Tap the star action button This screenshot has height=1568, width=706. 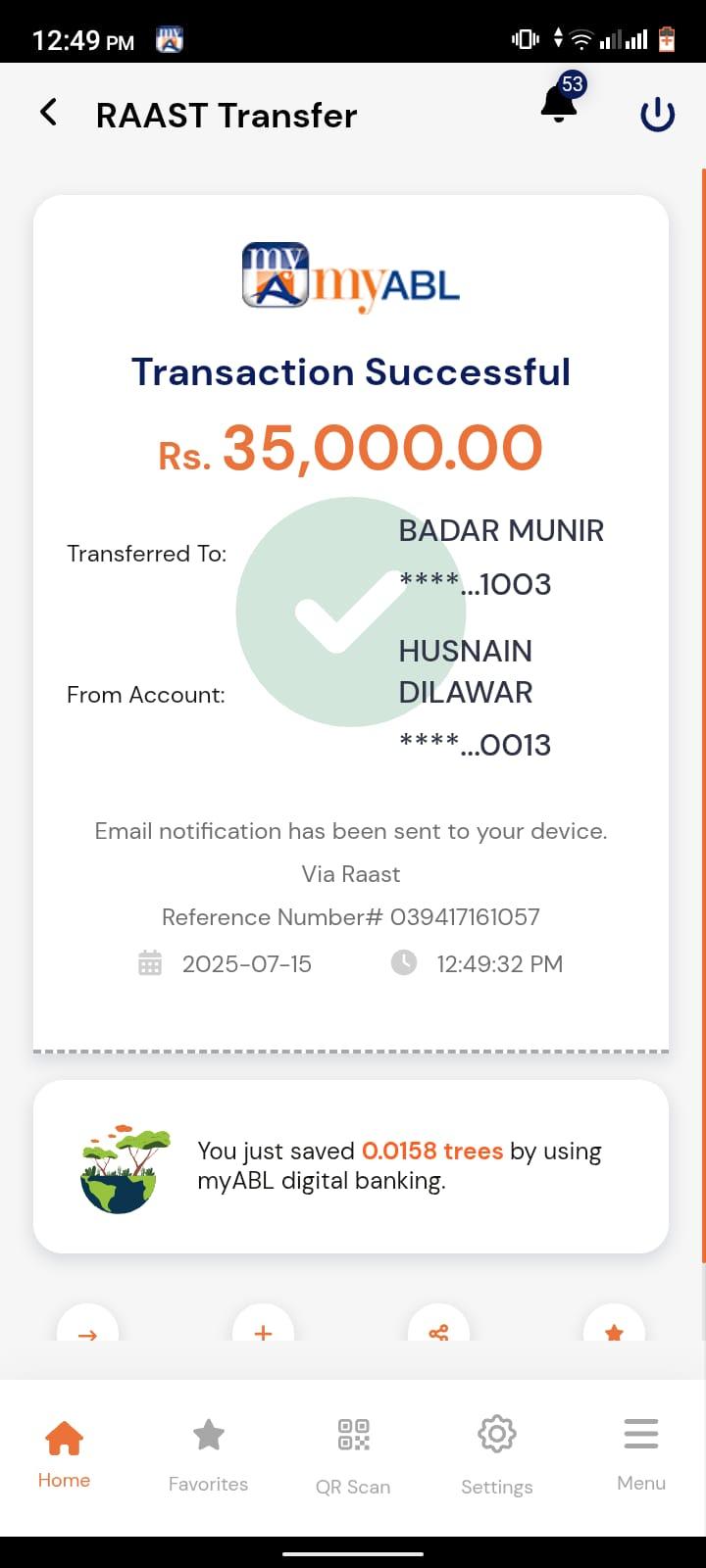tap(614, 1328)
